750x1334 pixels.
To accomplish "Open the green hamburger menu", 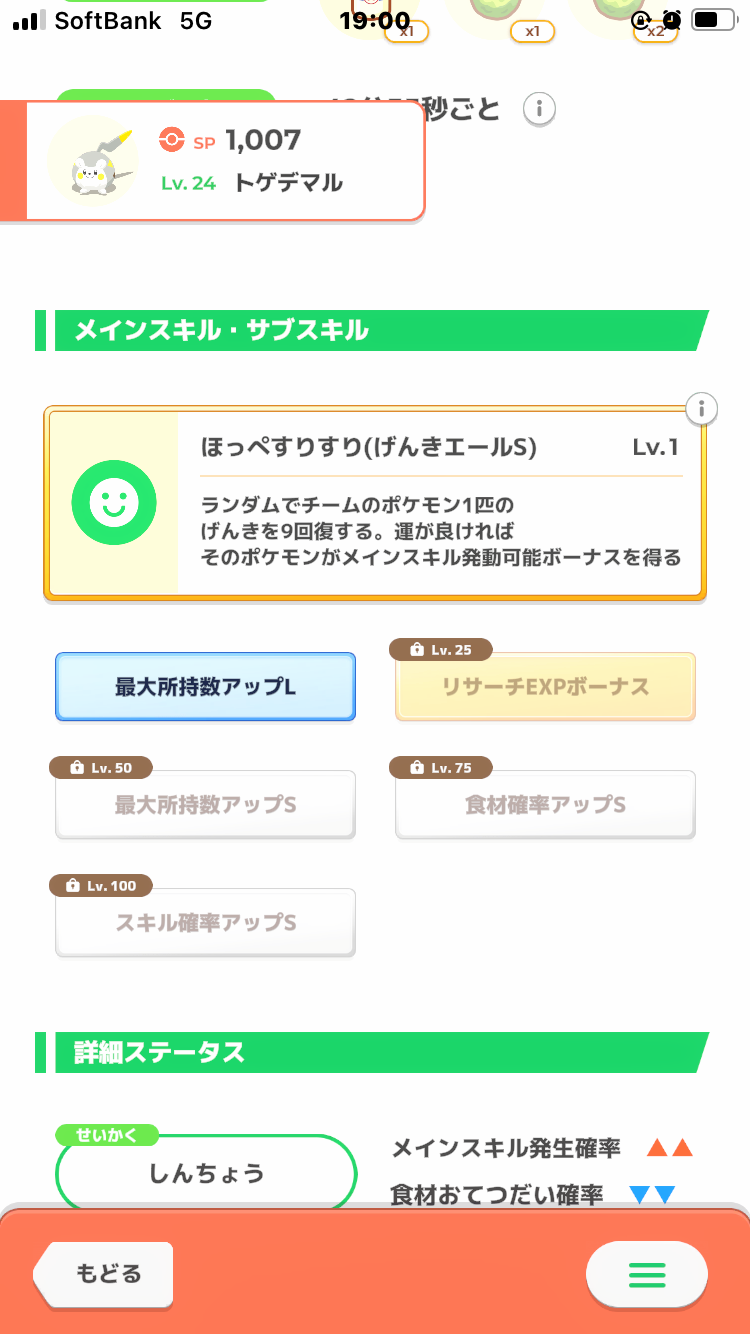I will (x=646, y=1274).
